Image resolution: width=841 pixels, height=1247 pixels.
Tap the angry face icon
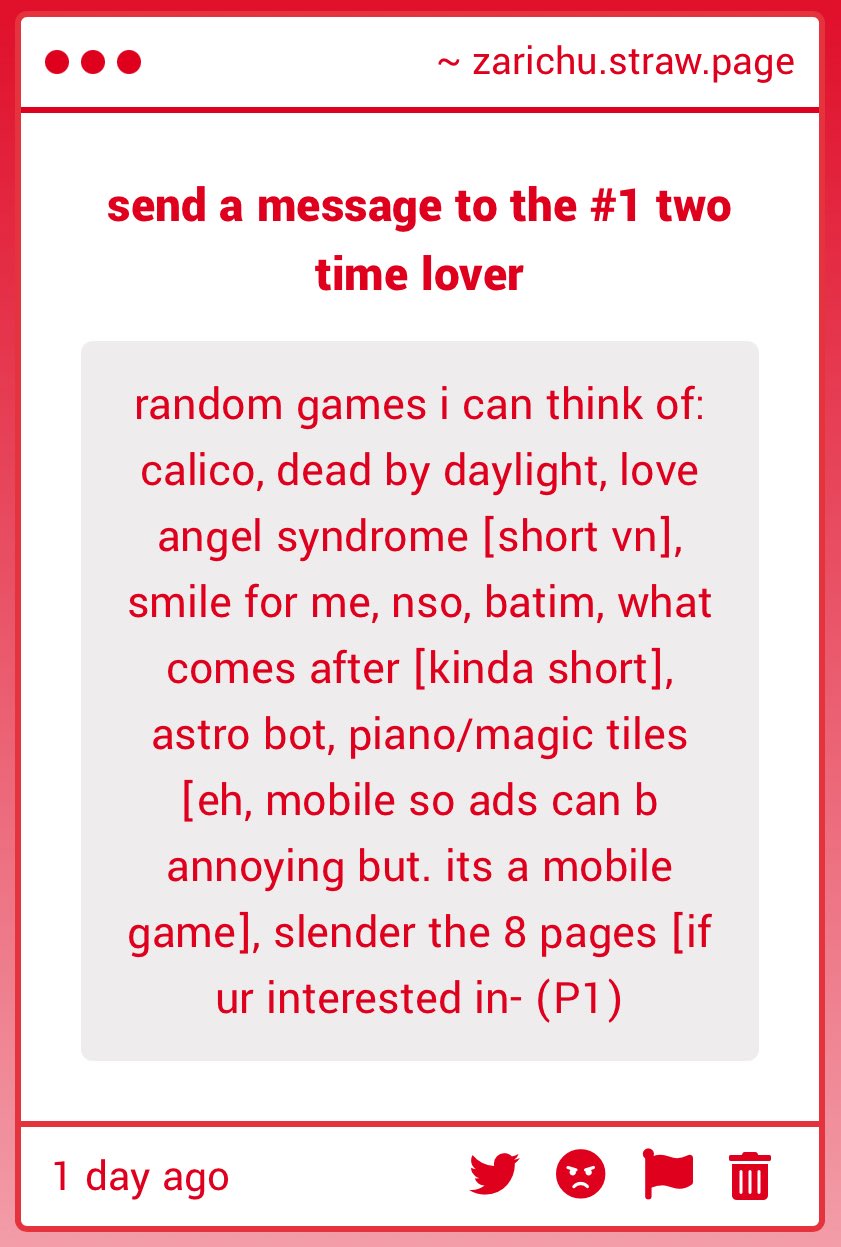[581, 1174]
